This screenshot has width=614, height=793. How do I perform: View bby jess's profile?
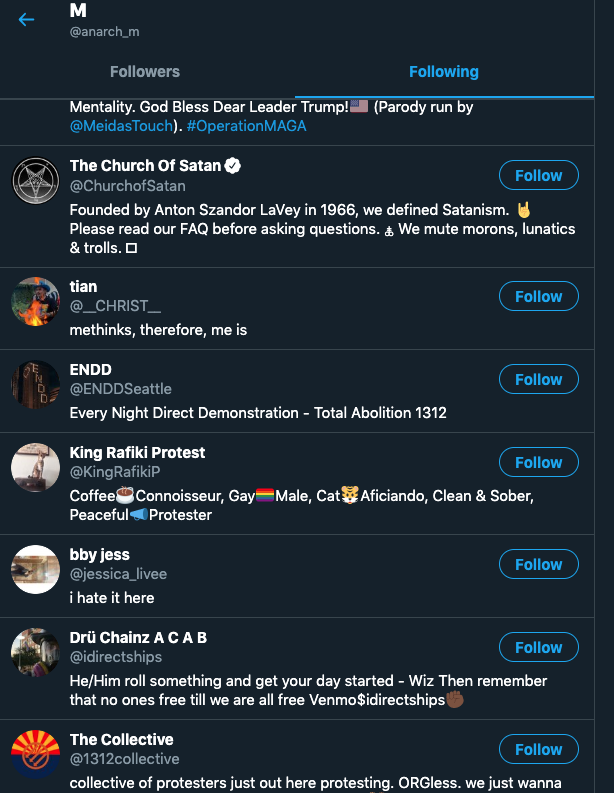(x=100, y=554)
